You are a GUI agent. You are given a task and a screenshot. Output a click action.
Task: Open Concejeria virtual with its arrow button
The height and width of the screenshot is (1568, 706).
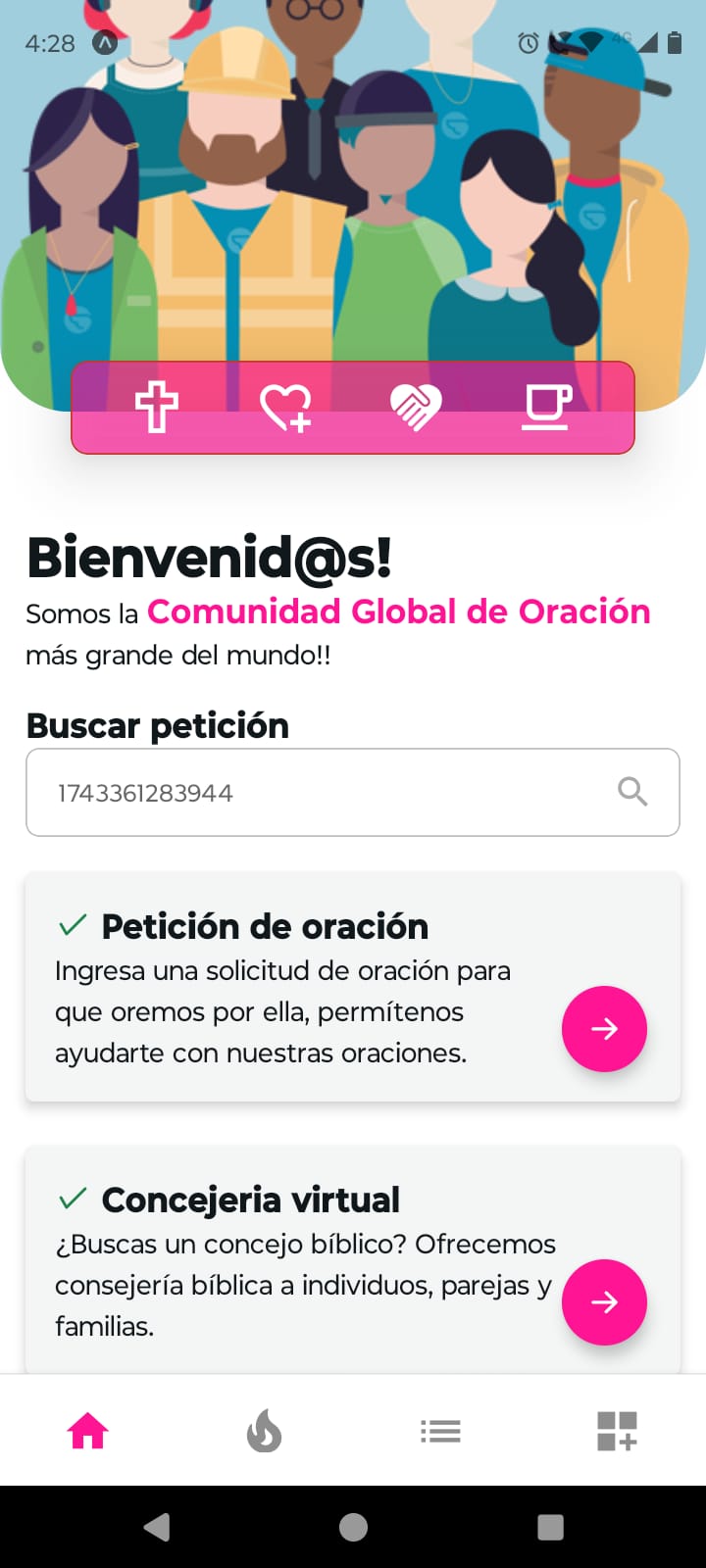click(x=604, y=1301)
